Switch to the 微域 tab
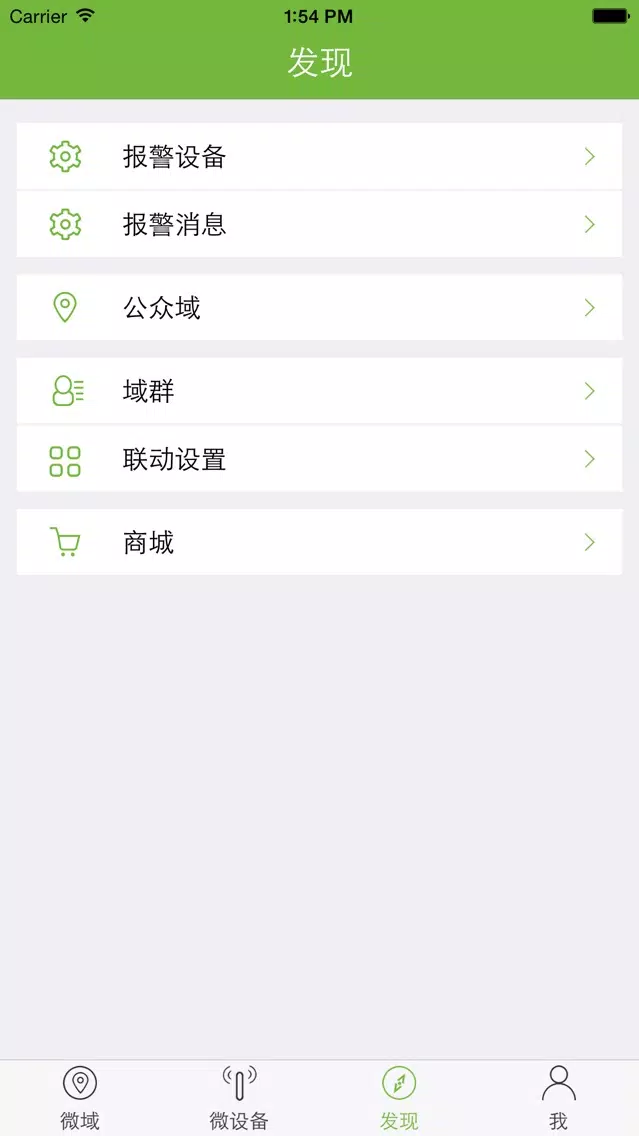This screenshot has height=1136, width=639. click(80, 1098)
